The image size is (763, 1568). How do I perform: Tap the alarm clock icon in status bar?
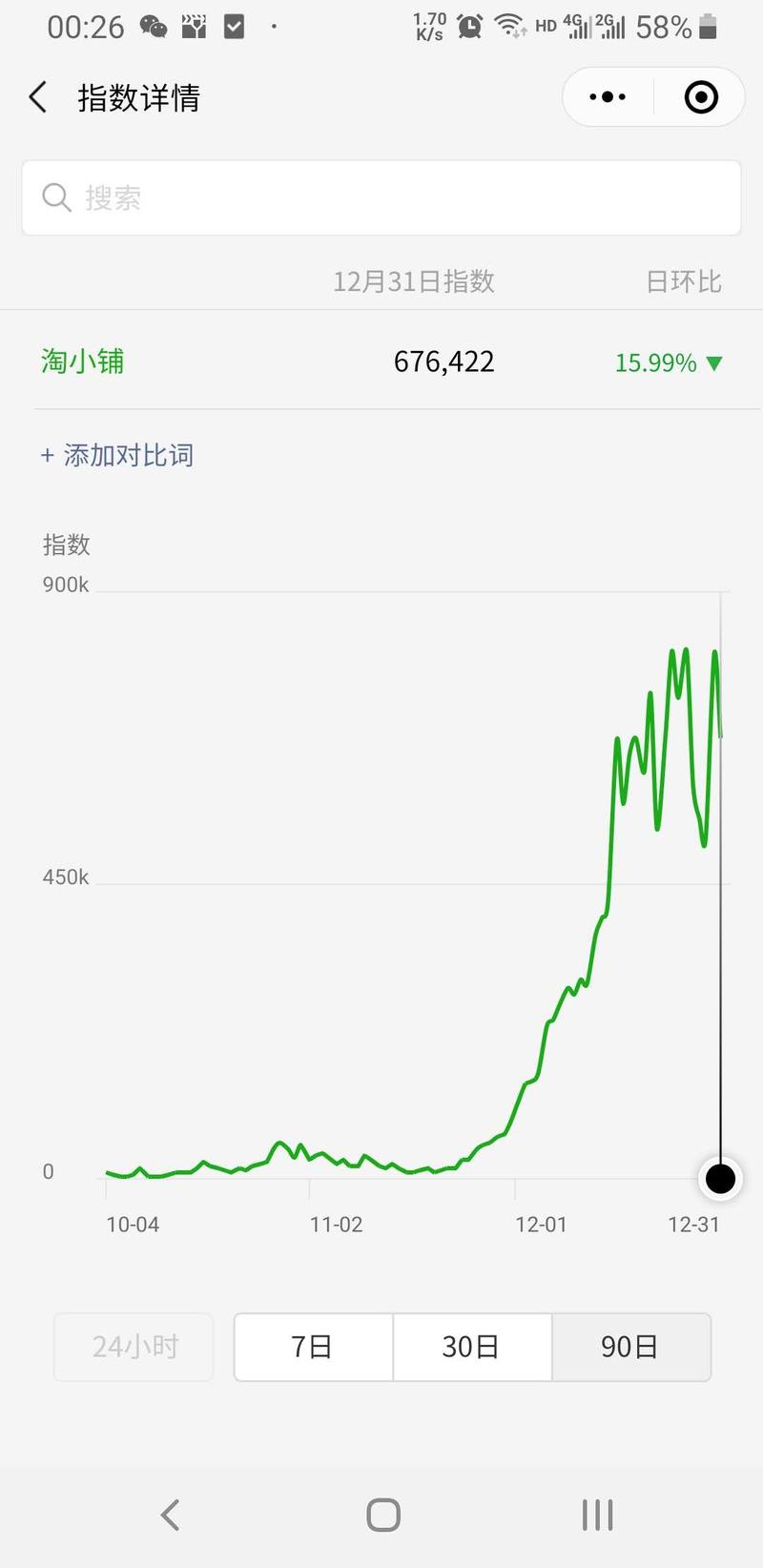pos(468,27)
